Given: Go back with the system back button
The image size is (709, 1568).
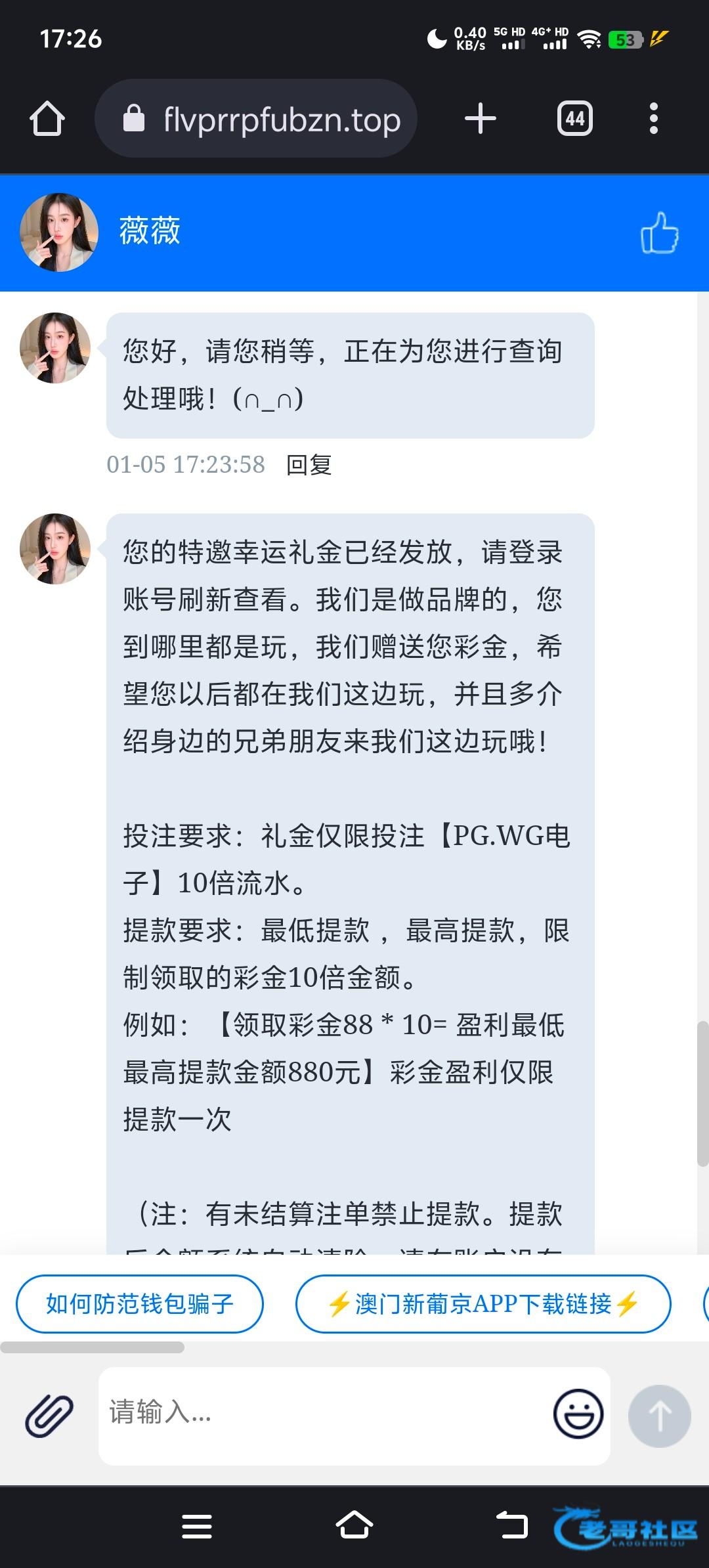Looking at the screenshot, I should [512, 1525].
